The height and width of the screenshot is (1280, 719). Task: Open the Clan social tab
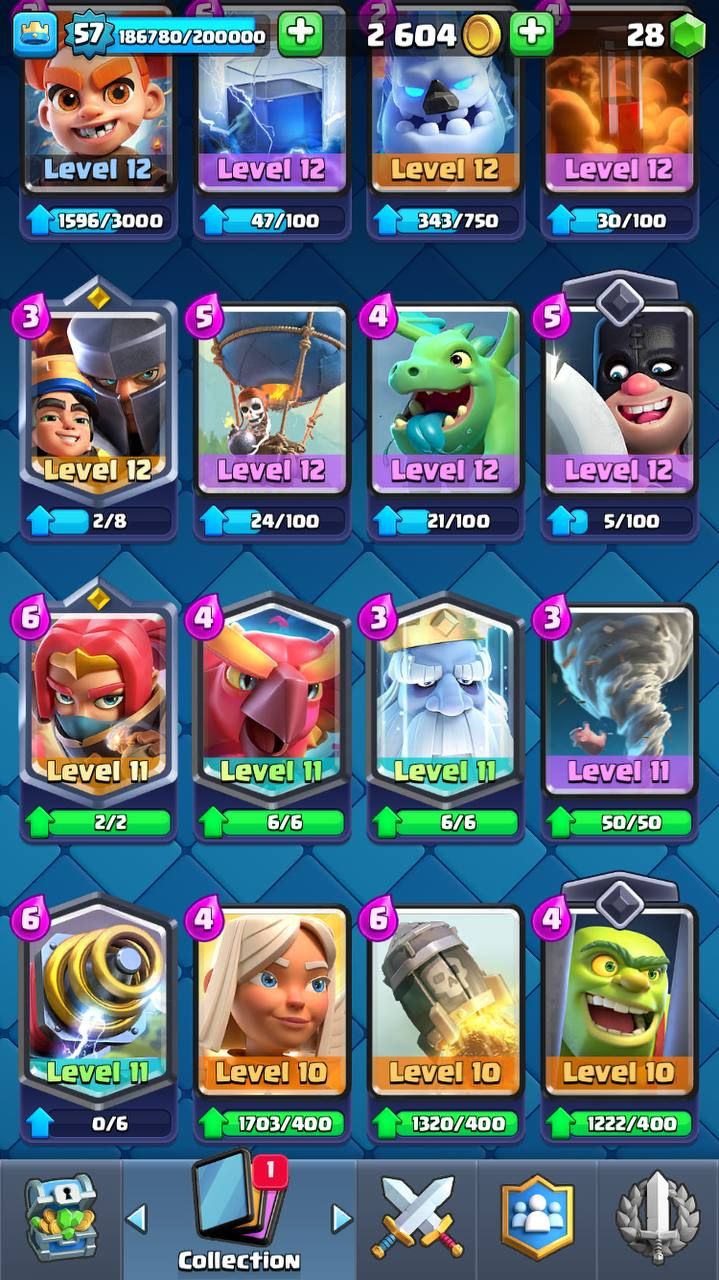pos(537,1219)
